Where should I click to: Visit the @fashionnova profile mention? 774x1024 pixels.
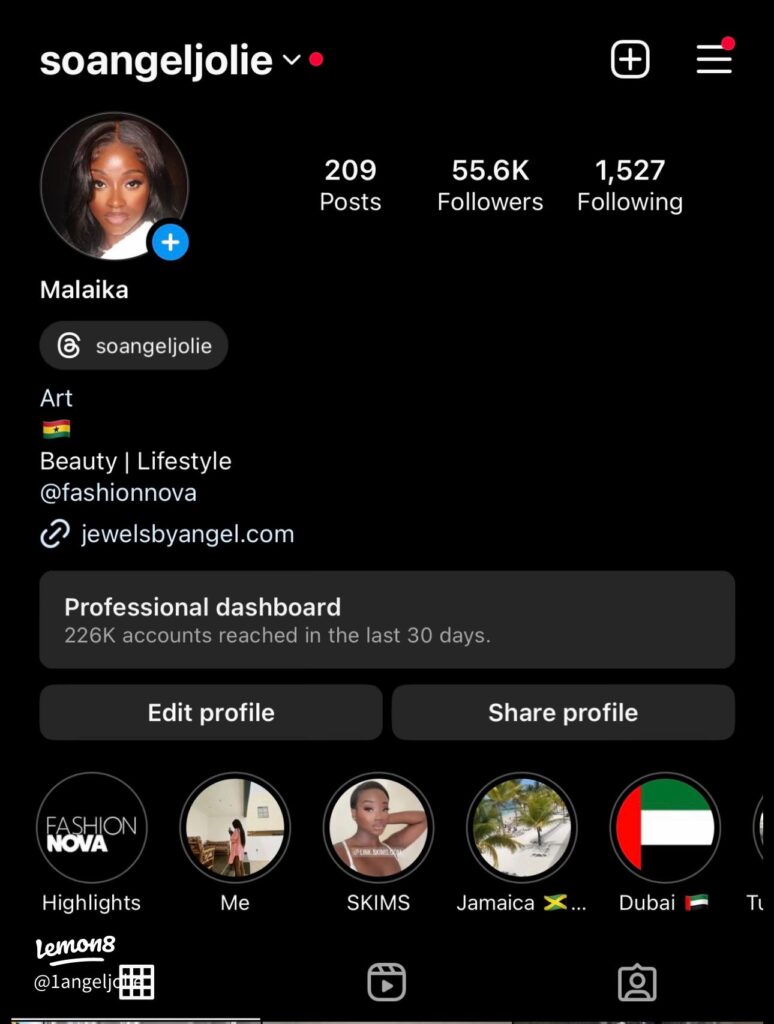tap(118, 493)
